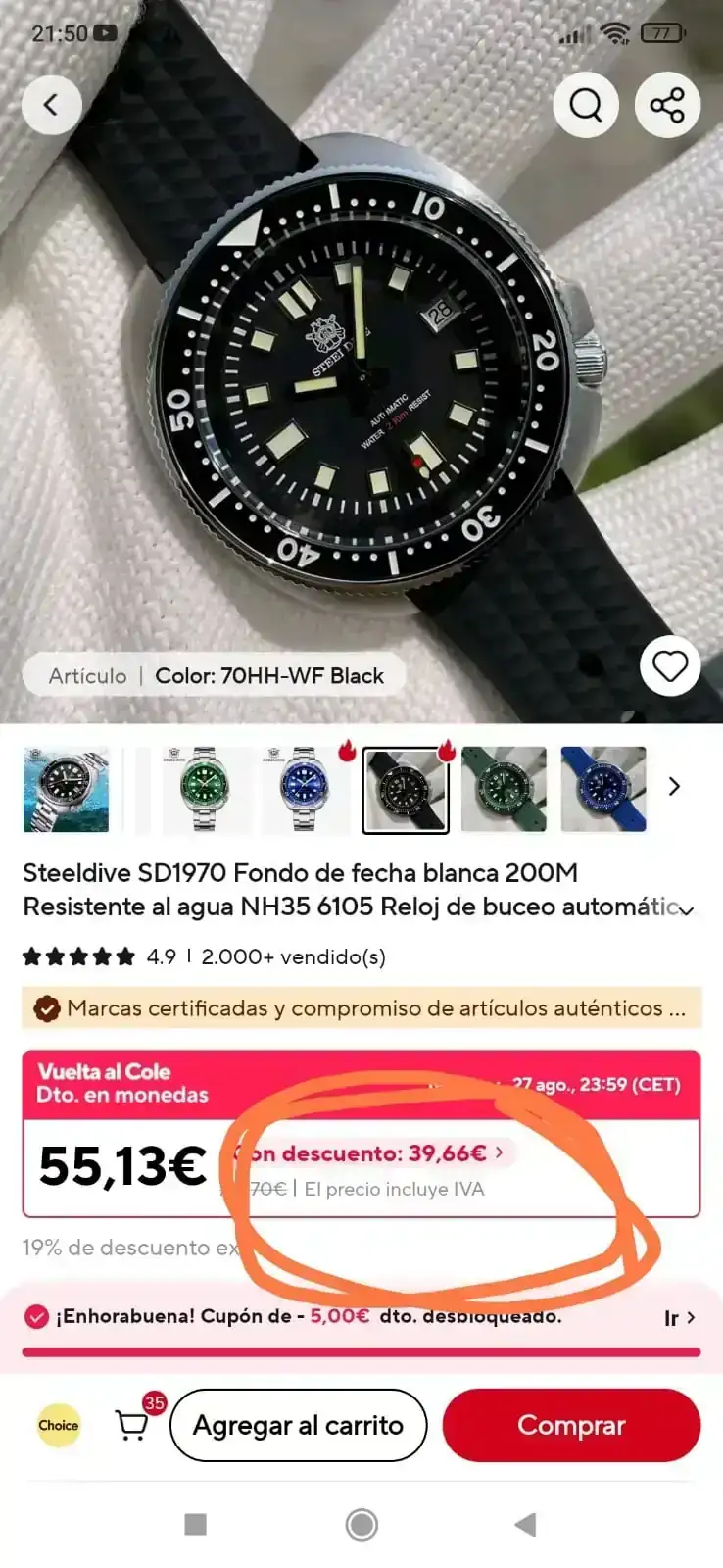Share this Steeldive watch listing
This screenshot has width=723, height=1568.
click(x=667, y=104)
